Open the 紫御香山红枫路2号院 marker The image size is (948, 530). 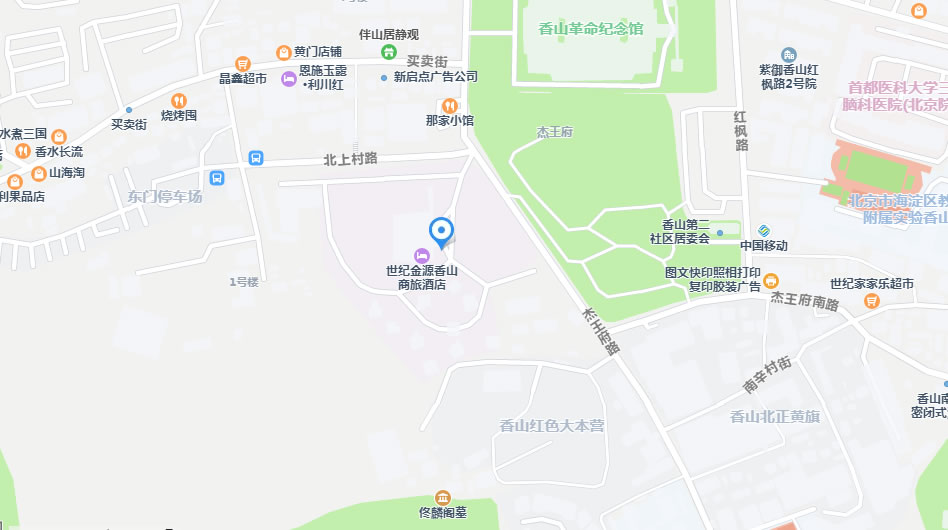[789, 54]
